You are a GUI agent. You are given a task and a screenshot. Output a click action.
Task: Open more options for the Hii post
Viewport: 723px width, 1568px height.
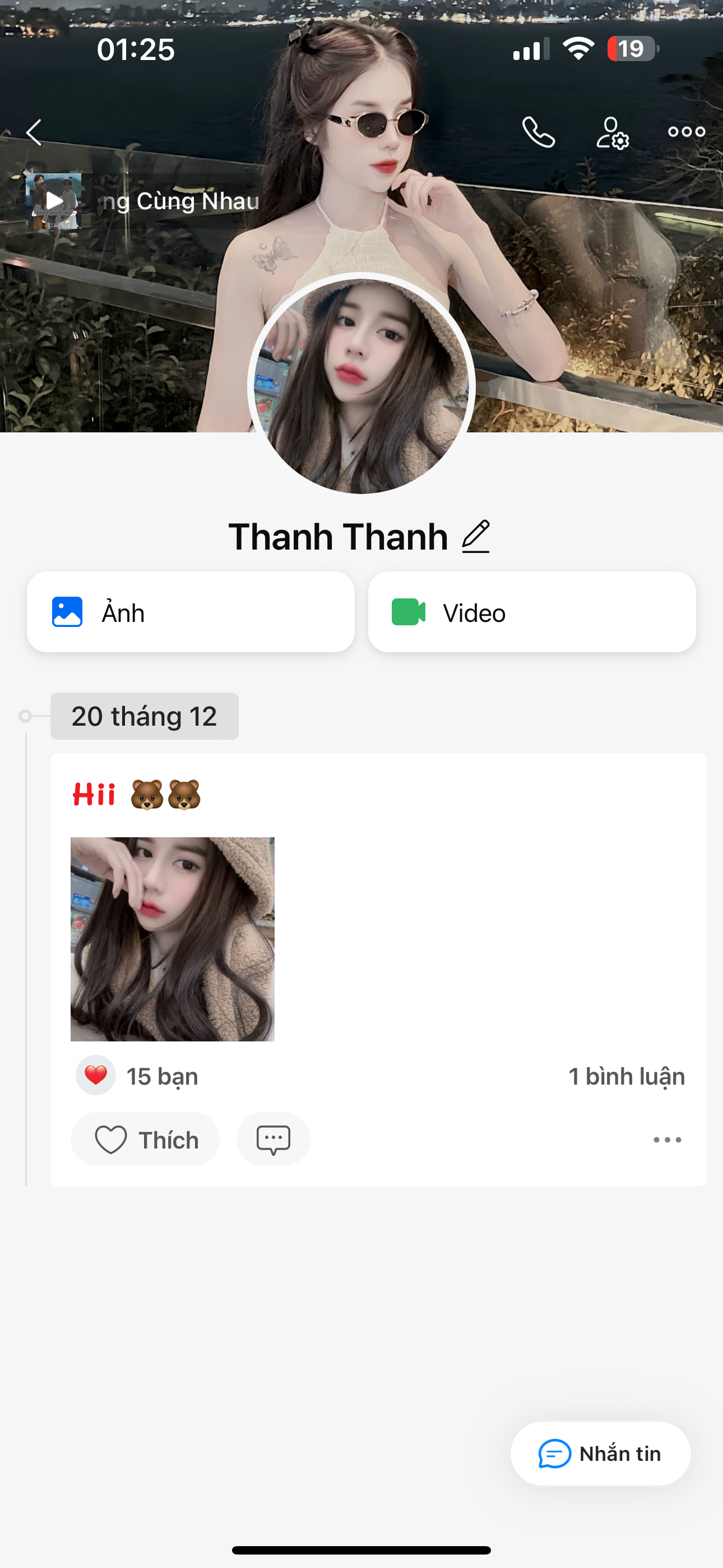667,1140
